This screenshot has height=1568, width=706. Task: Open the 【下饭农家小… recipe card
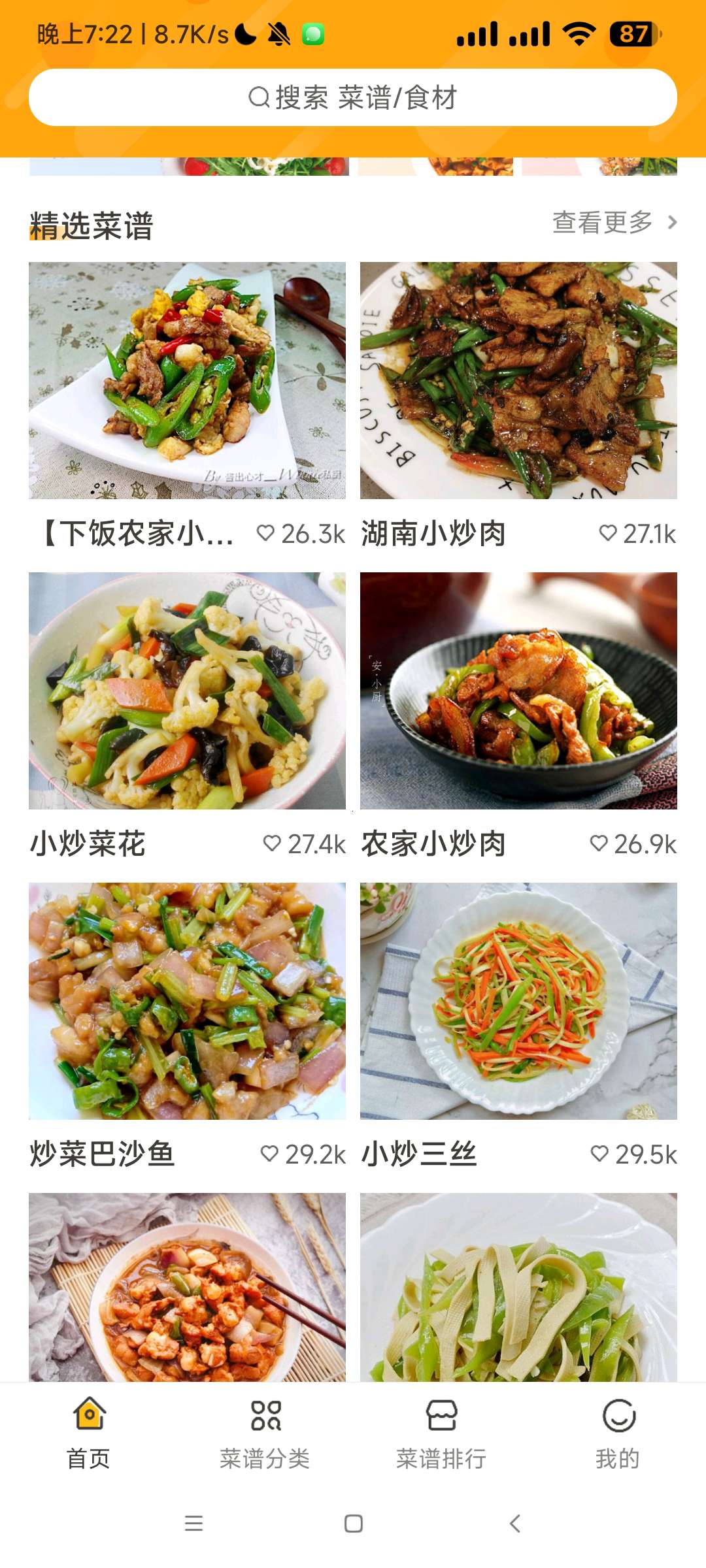(x=187, y=381)
